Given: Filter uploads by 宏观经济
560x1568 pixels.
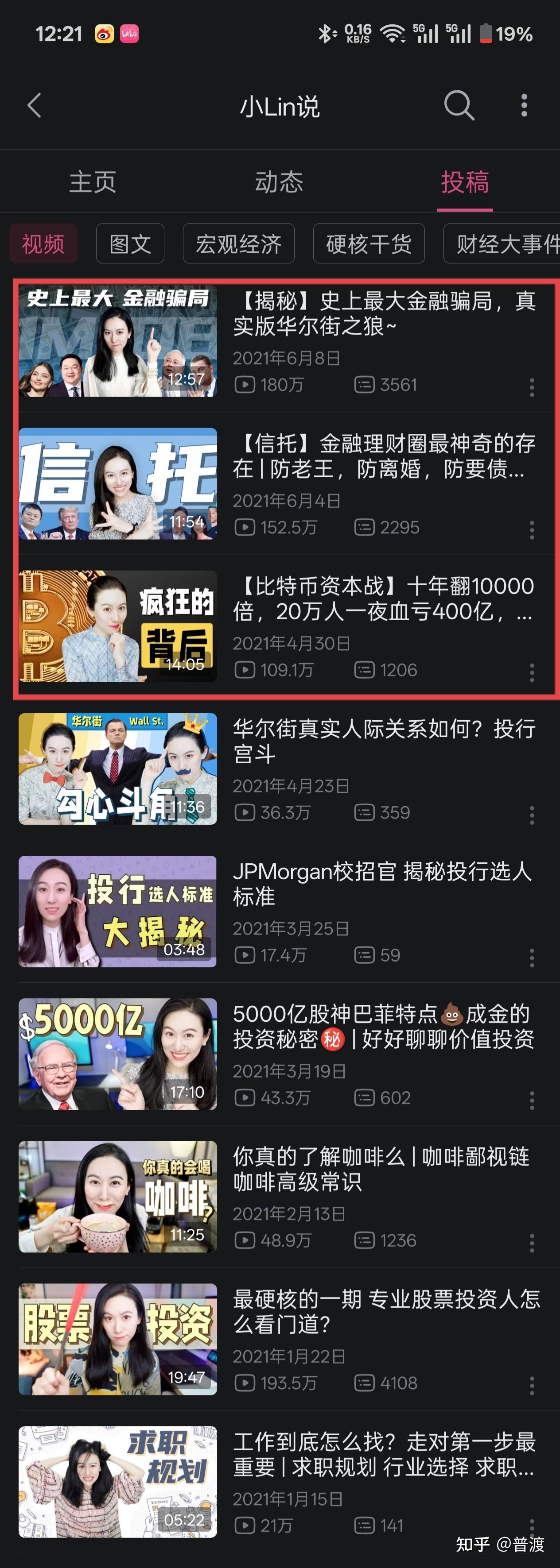Looking at the screenshot, I should coord(238,244).
